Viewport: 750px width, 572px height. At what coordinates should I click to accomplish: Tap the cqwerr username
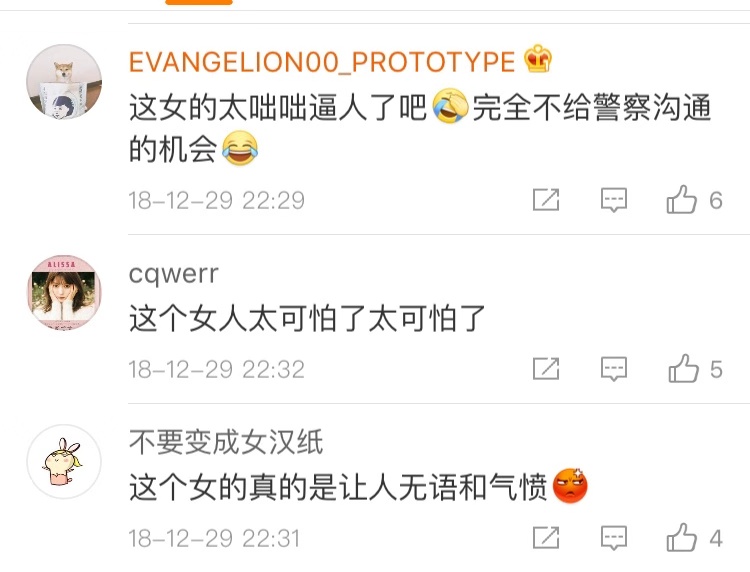point(174,273)
